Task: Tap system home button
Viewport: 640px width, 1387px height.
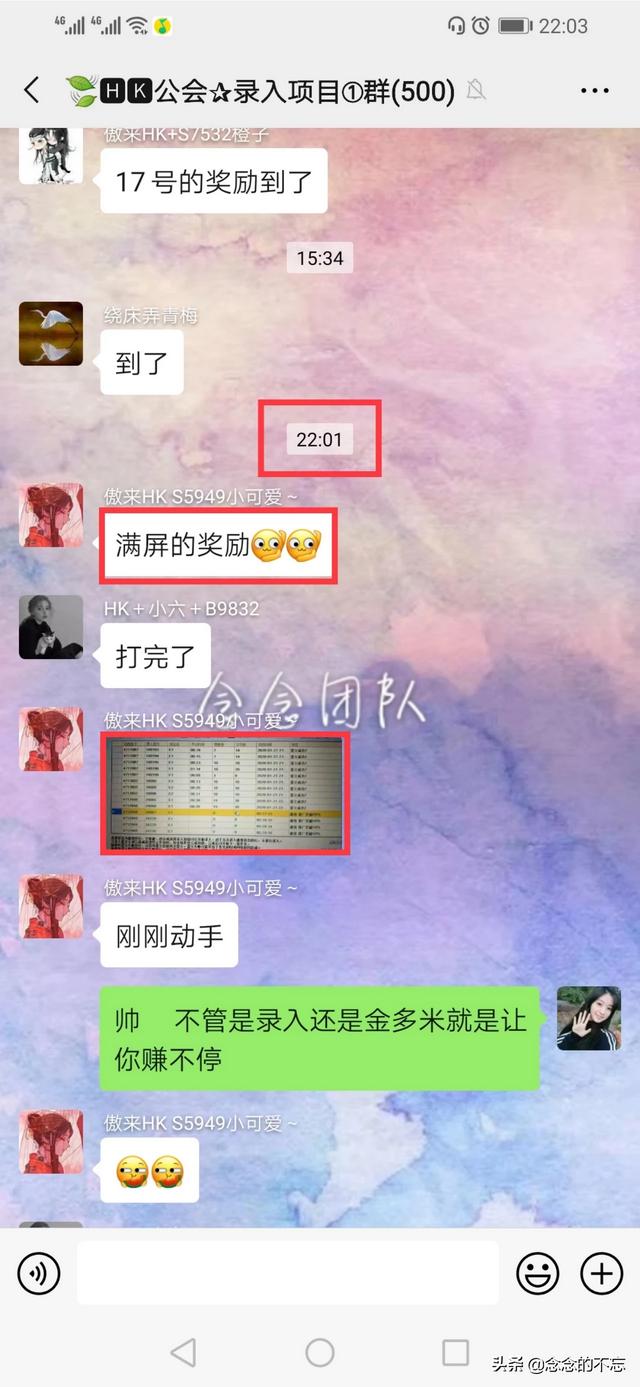Action: [x=320, y=1353]
